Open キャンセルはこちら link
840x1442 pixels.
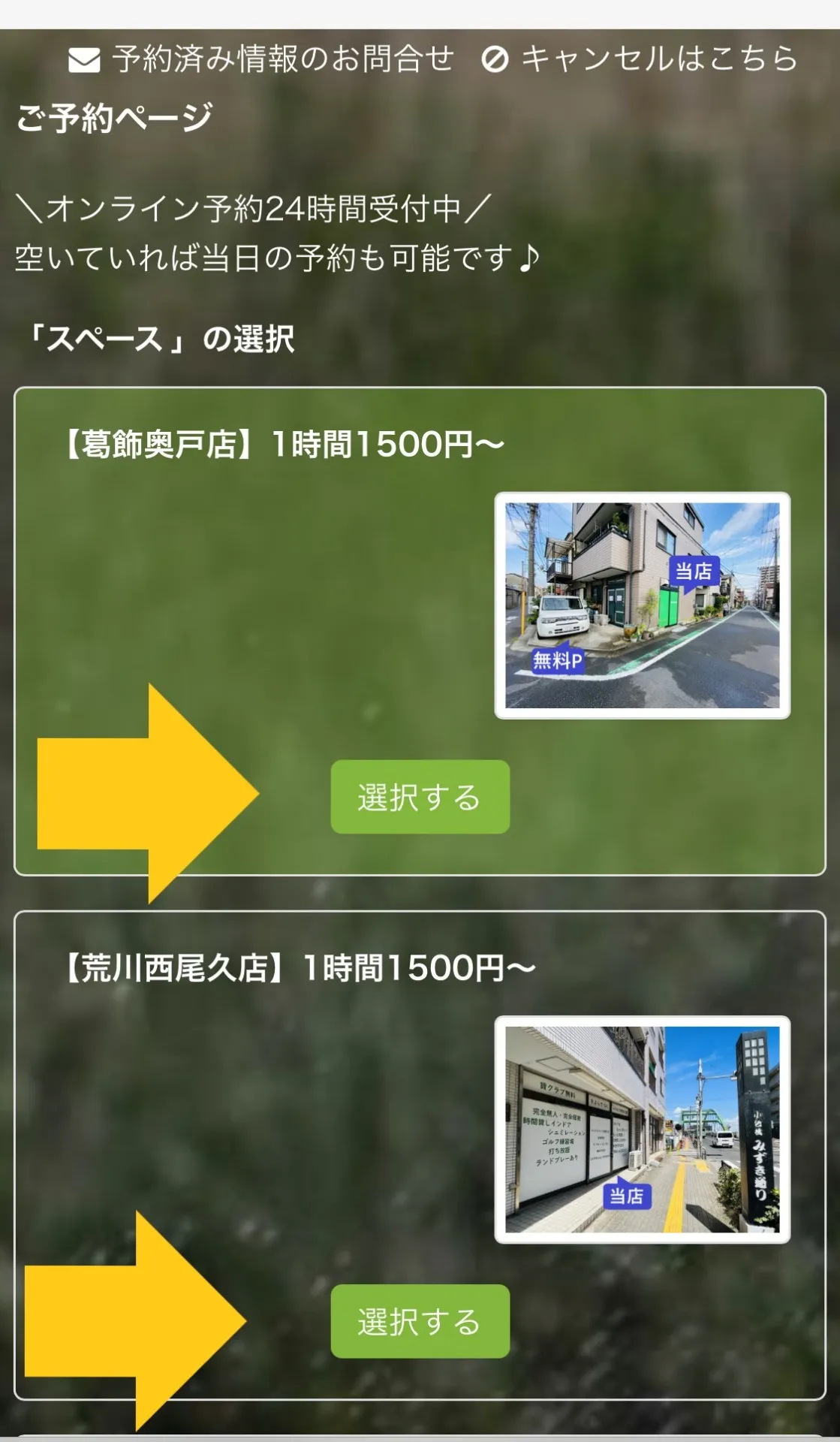pos(640,59)
